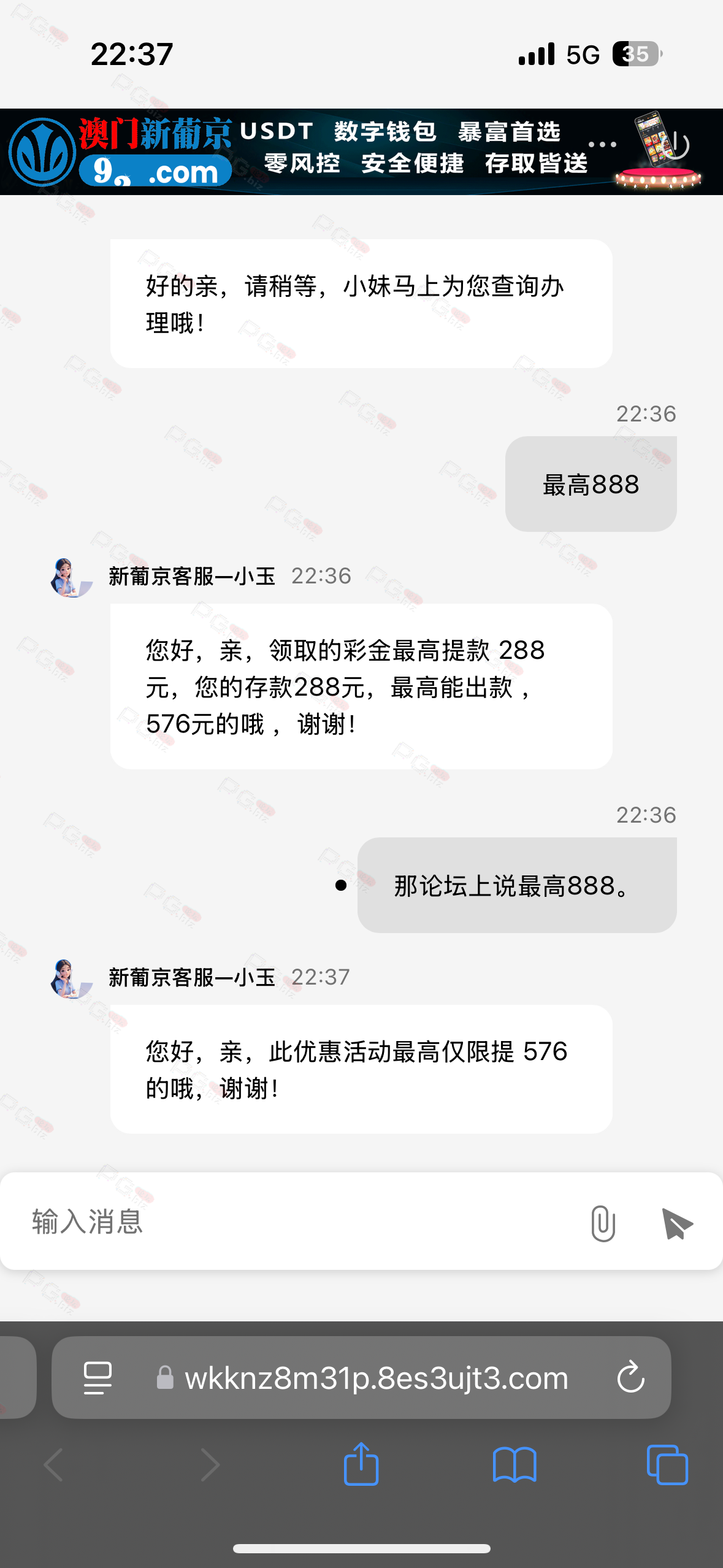Tap the power icon in the chat header
The width and height of the screenshot is (723, 1568).
tap(677, 145)
